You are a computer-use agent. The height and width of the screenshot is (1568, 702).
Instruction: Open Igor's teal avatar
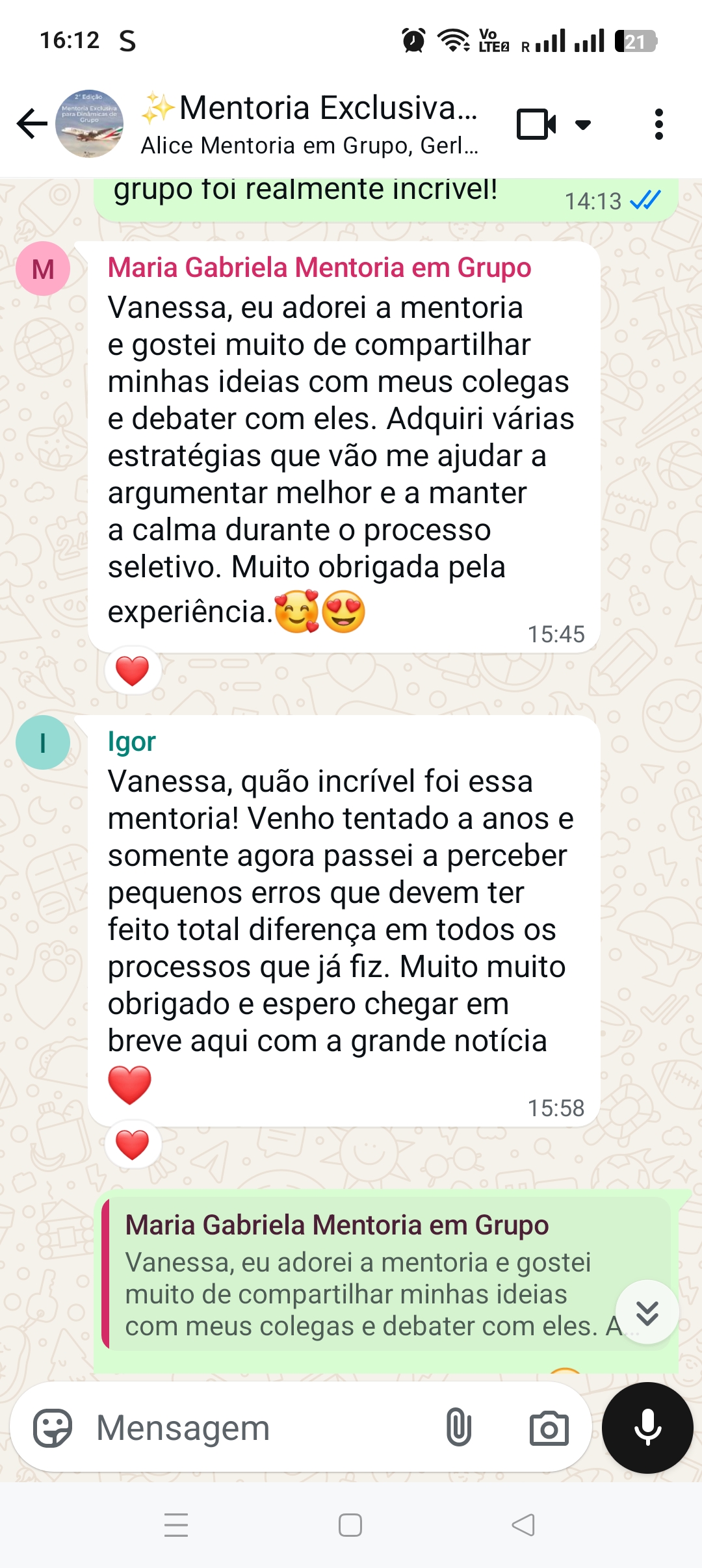click(43, 742)
